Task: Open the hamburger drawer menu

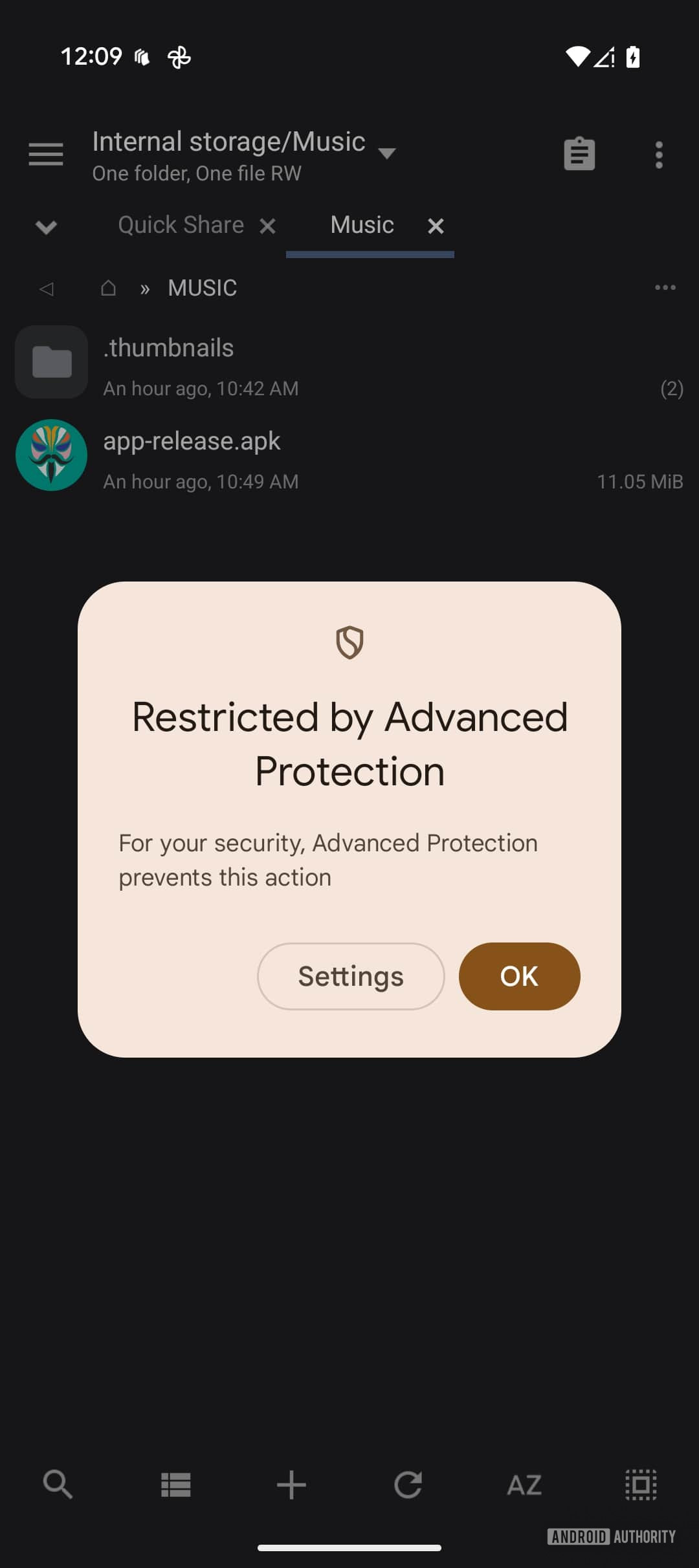Action: point(46,155)
